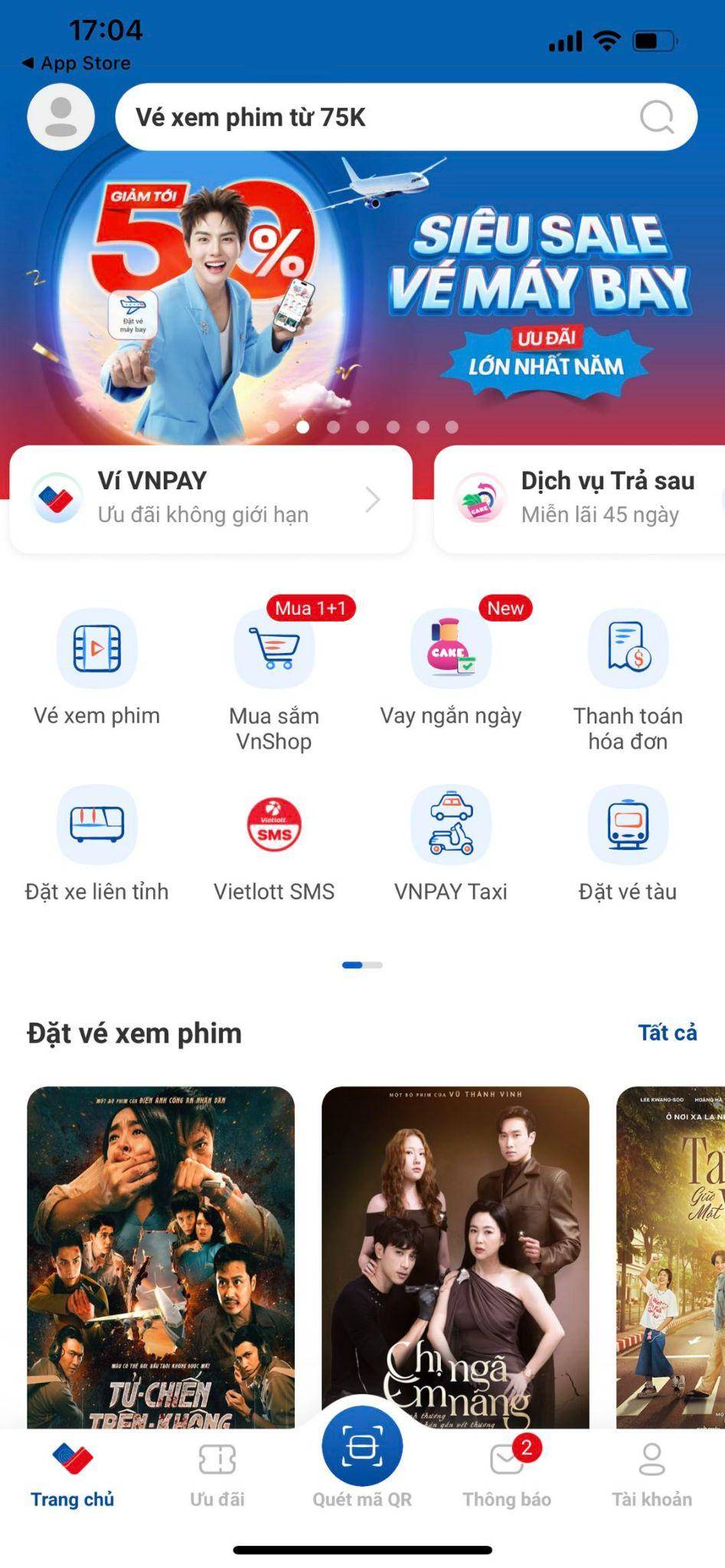Tap the profile avatar icon top left
Image resolution: width=725 pixels, height=1568 pixels.
click(60, 116)
